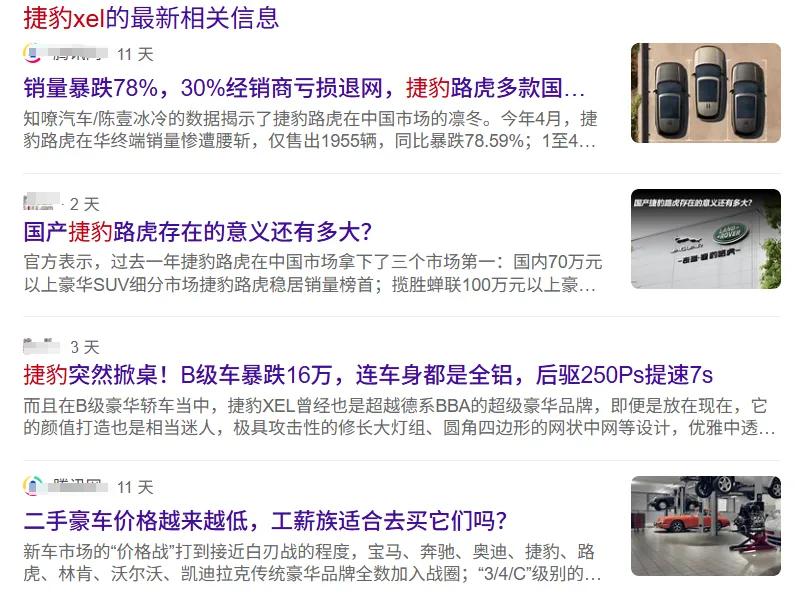Open the Jaguar Land Rover dealership thumbnail
This screenshot has height=591, width=804.
705,238
